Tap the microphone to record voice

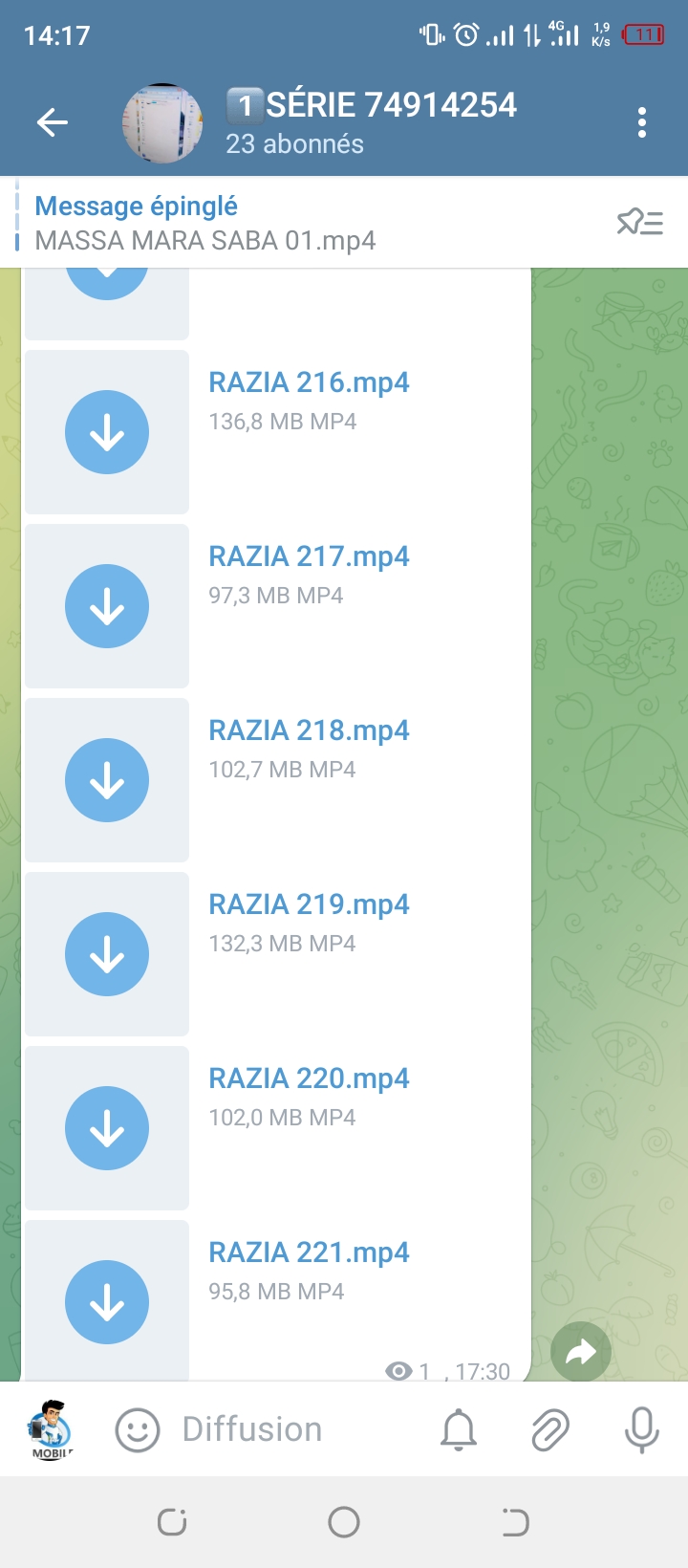click(641, 1430)
